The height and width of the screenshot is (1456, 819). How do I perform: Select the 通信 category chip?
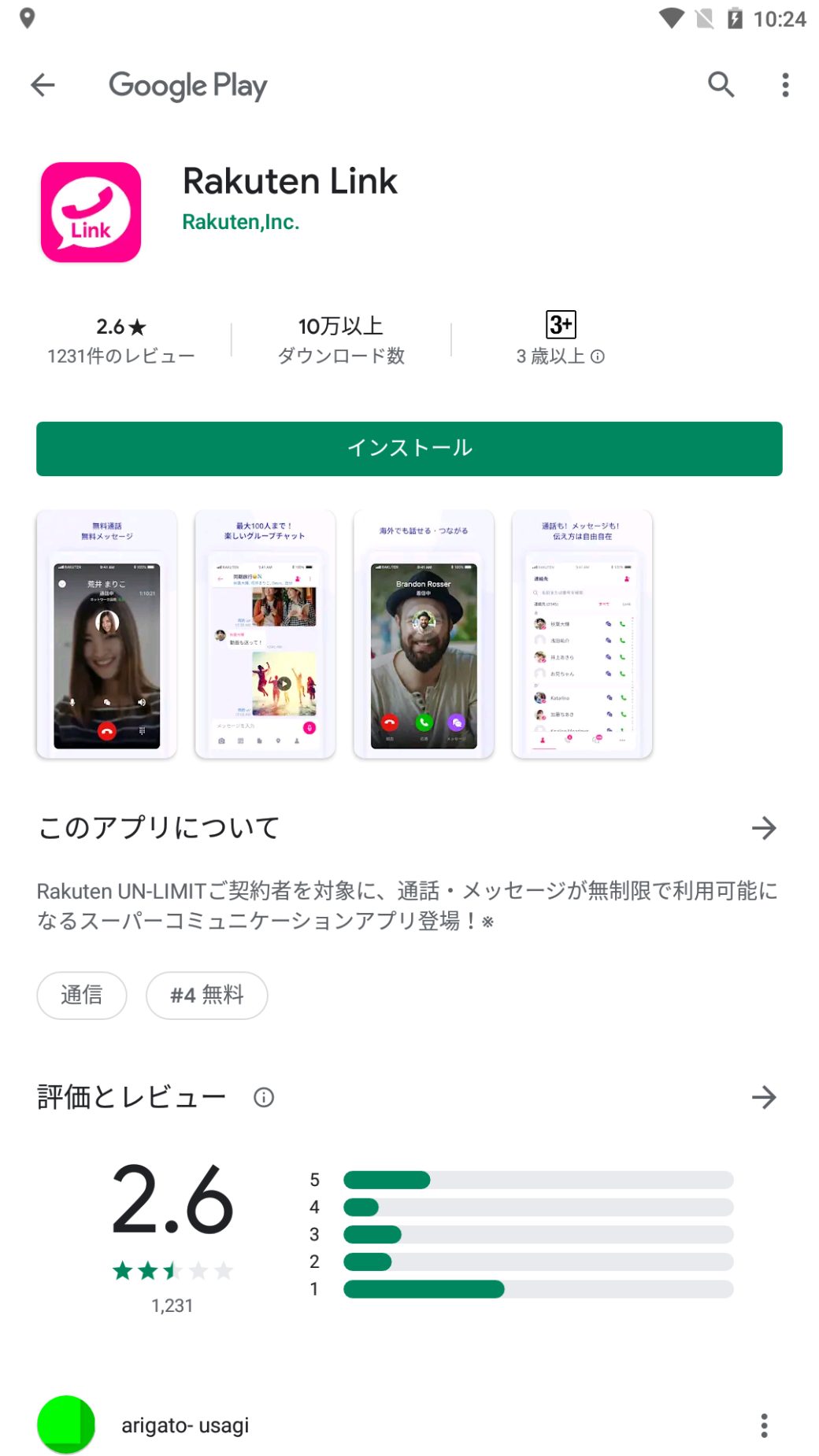click(x=82, y=995)
